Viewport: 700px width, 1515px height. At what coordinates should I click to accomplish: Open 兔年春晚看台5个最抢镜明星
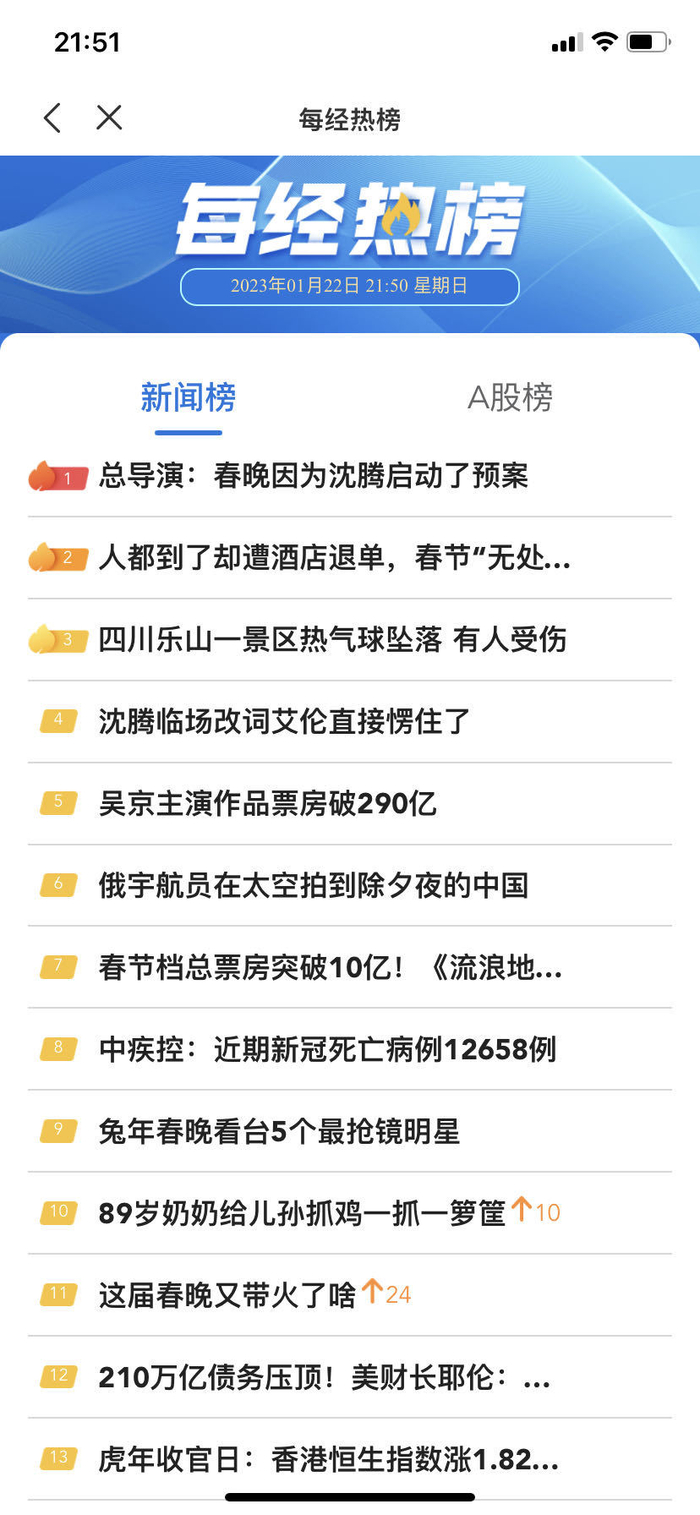click(x=279, y=1132)
